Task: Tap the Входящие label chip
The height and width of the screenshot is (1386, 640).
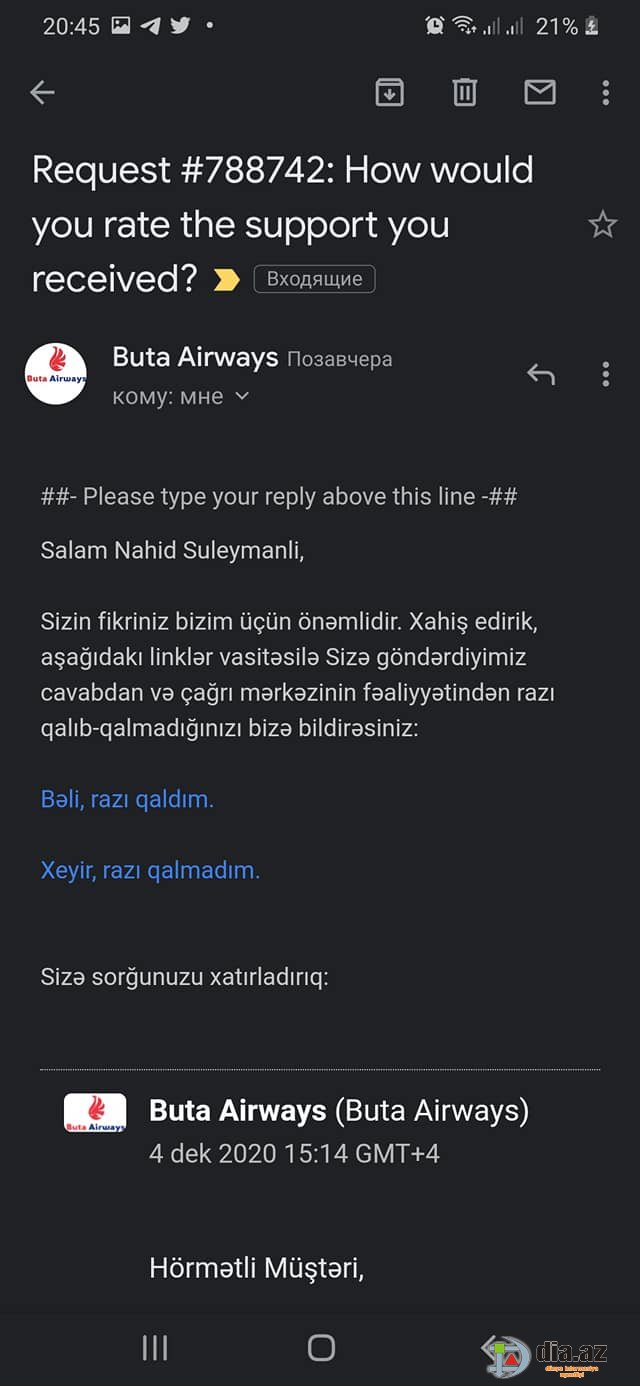Action: tap(315, 279)
